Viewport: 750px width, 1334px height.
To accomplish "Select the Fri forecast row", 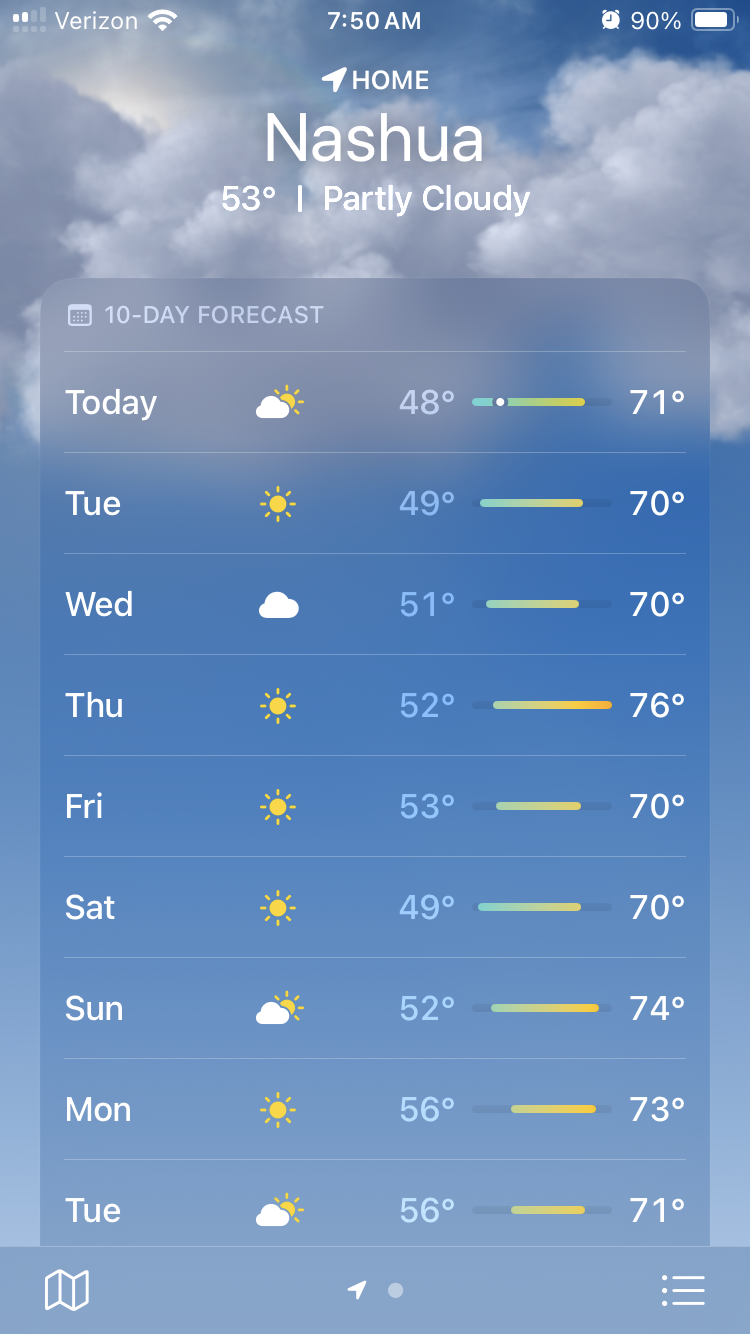I will pyautogui.click(x=375, y=806).
